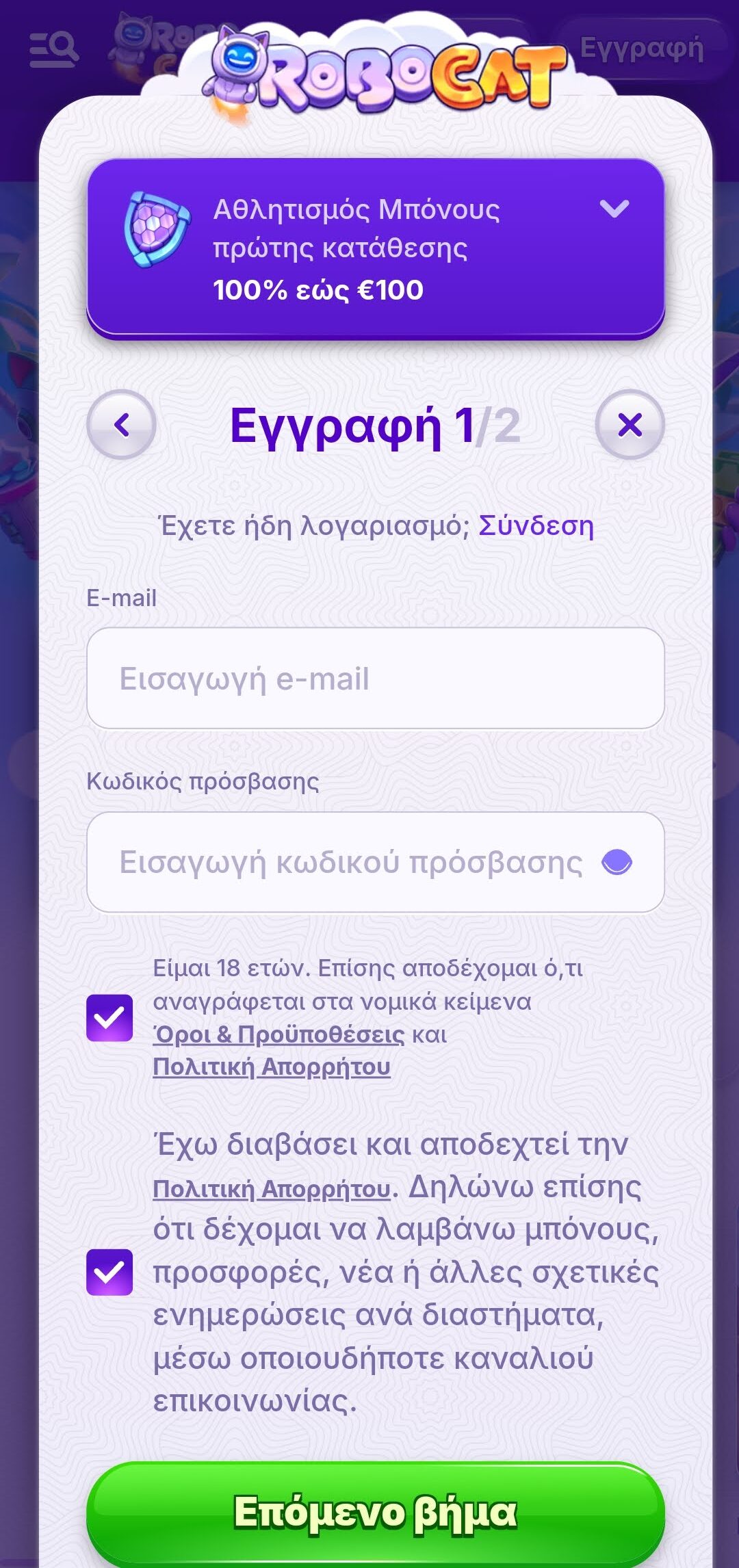
Task: Close the registration dialog
Action: [630, 425]
